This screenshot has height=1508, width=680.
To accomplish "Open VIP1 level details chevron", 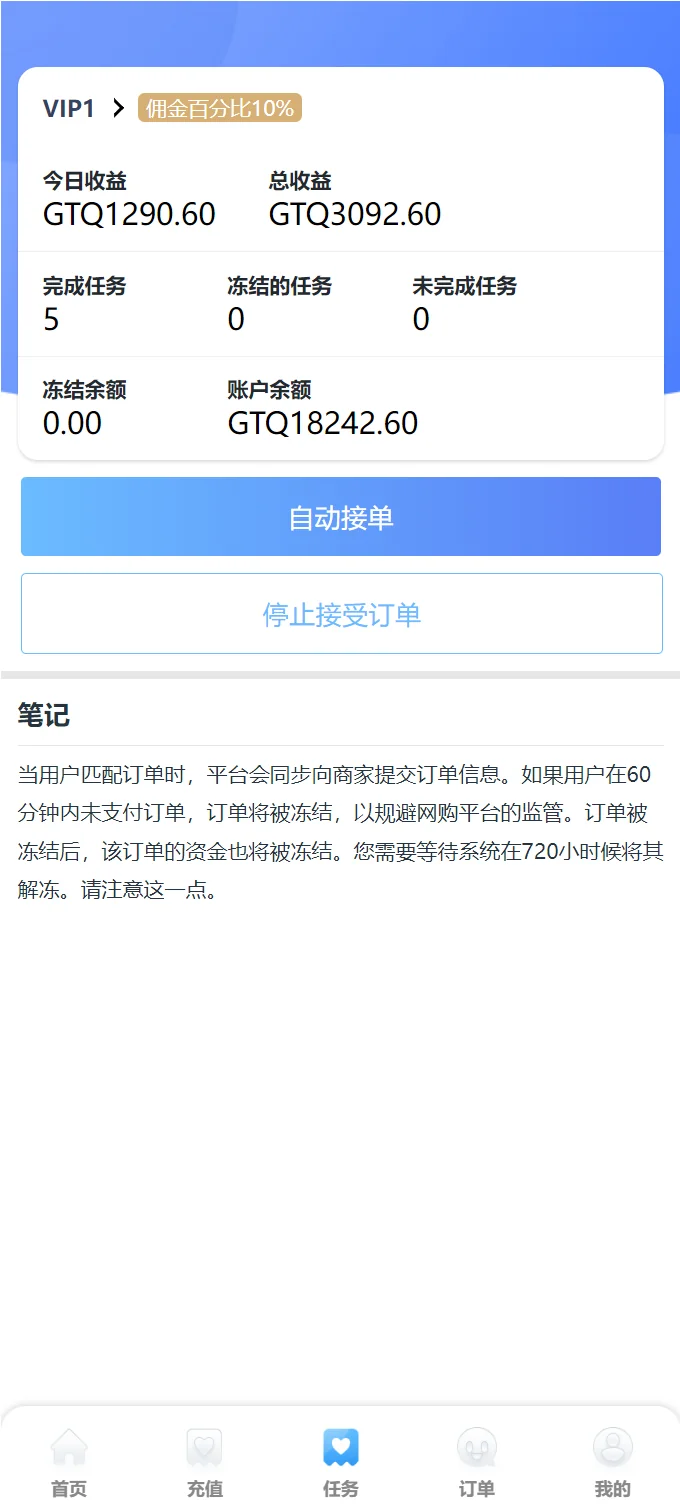I will (118, 108).
